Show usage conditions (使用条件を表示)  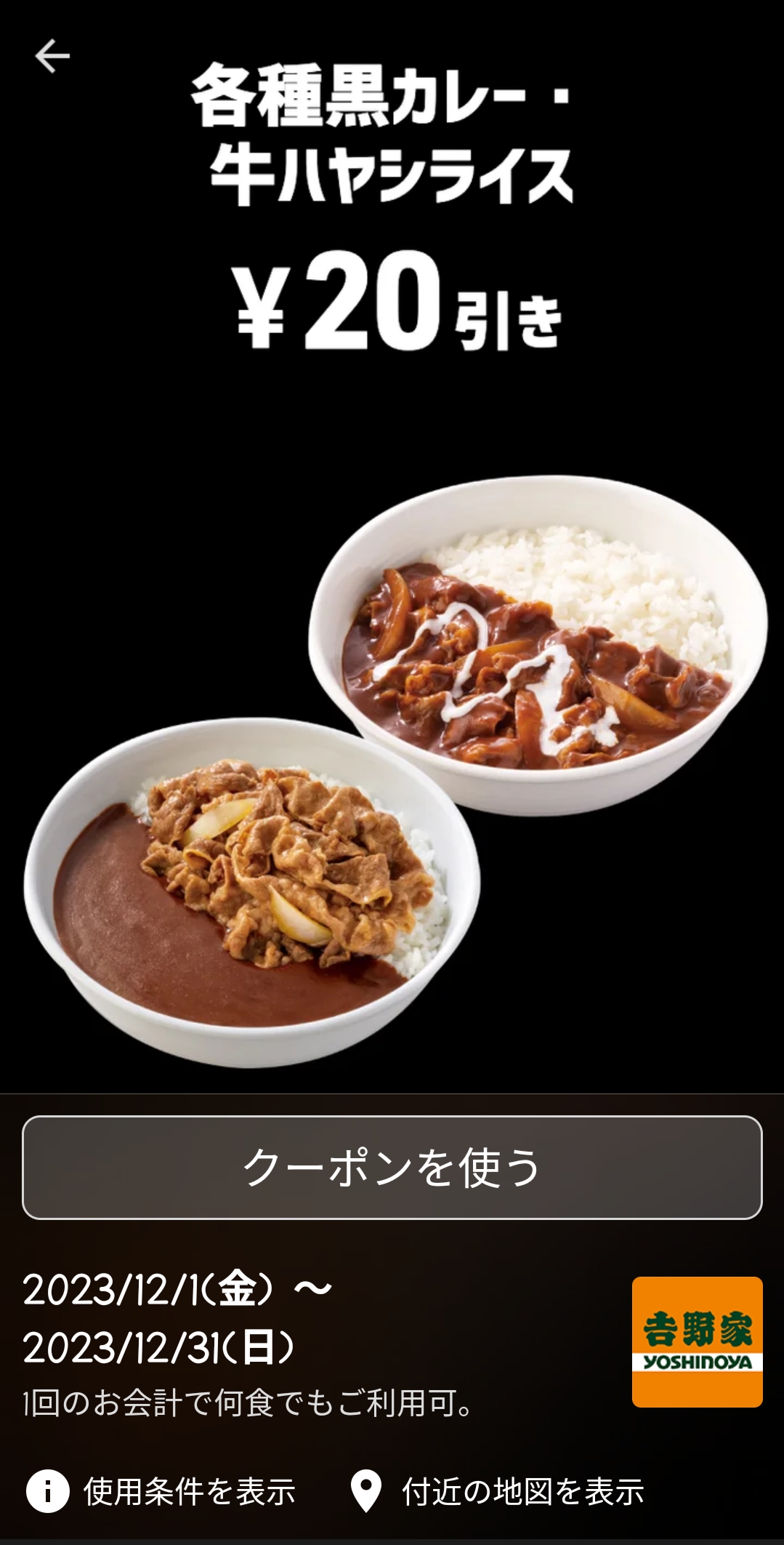161,1492
